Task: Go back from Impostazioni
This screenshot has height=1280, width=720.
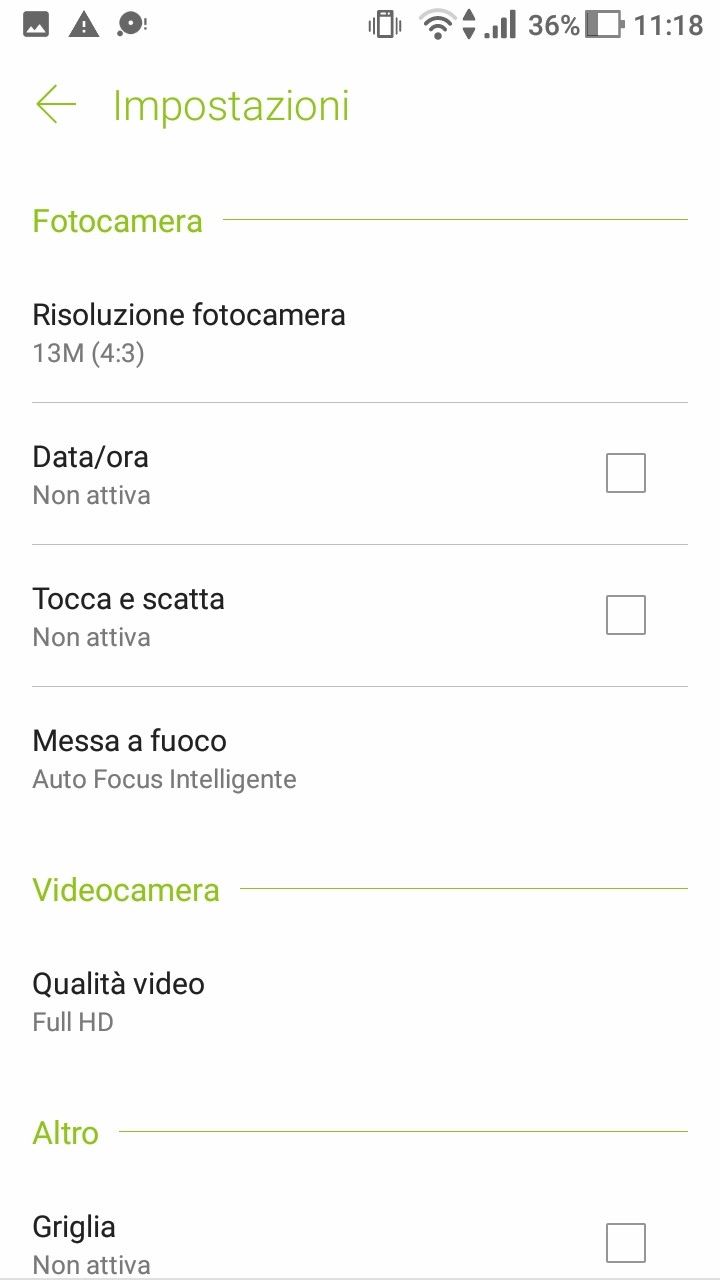Action: pyautogui.click(x=56, y=105)
